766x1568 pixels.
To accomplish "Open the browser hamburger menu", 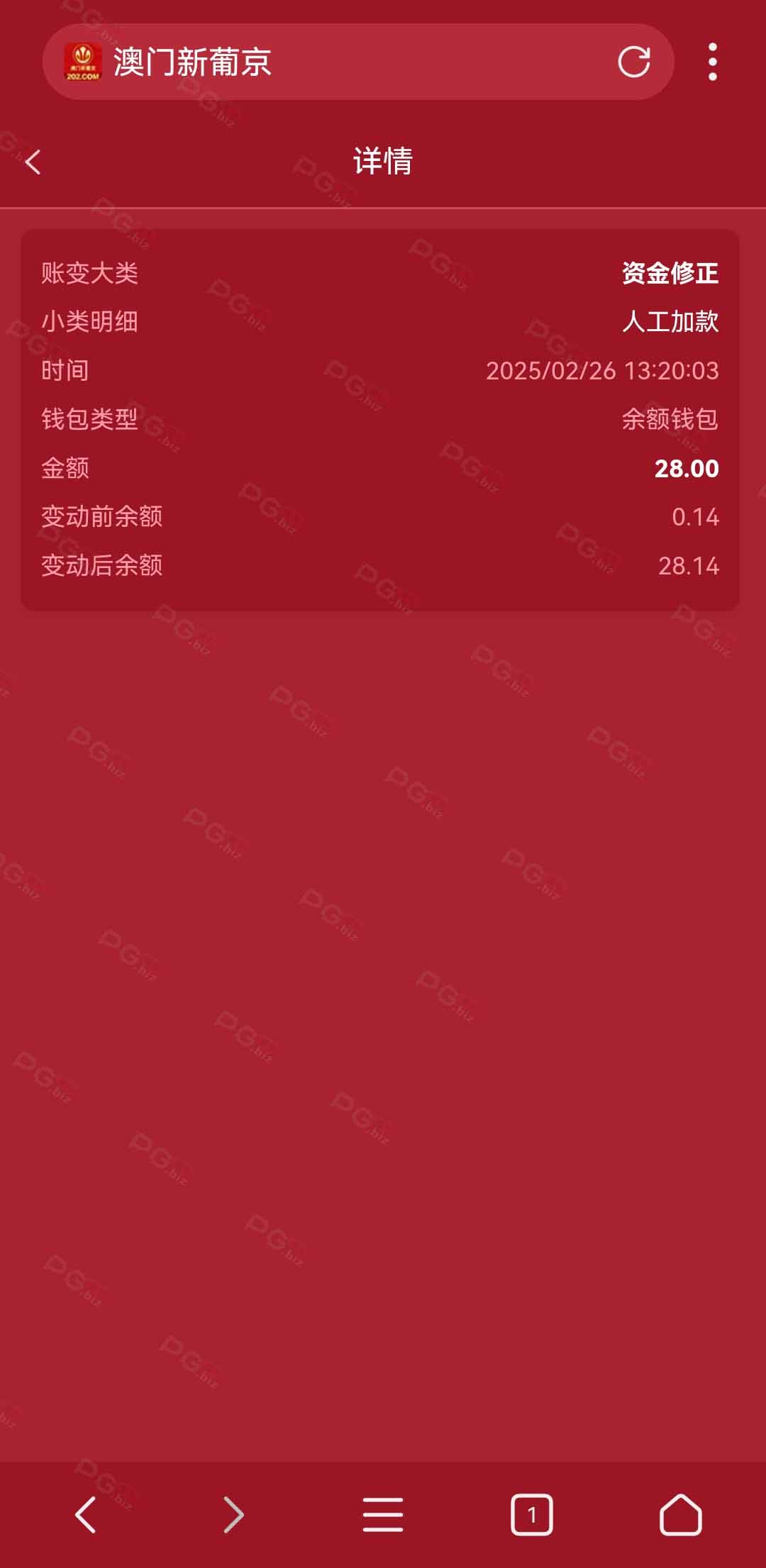I will coord(383,1515).
